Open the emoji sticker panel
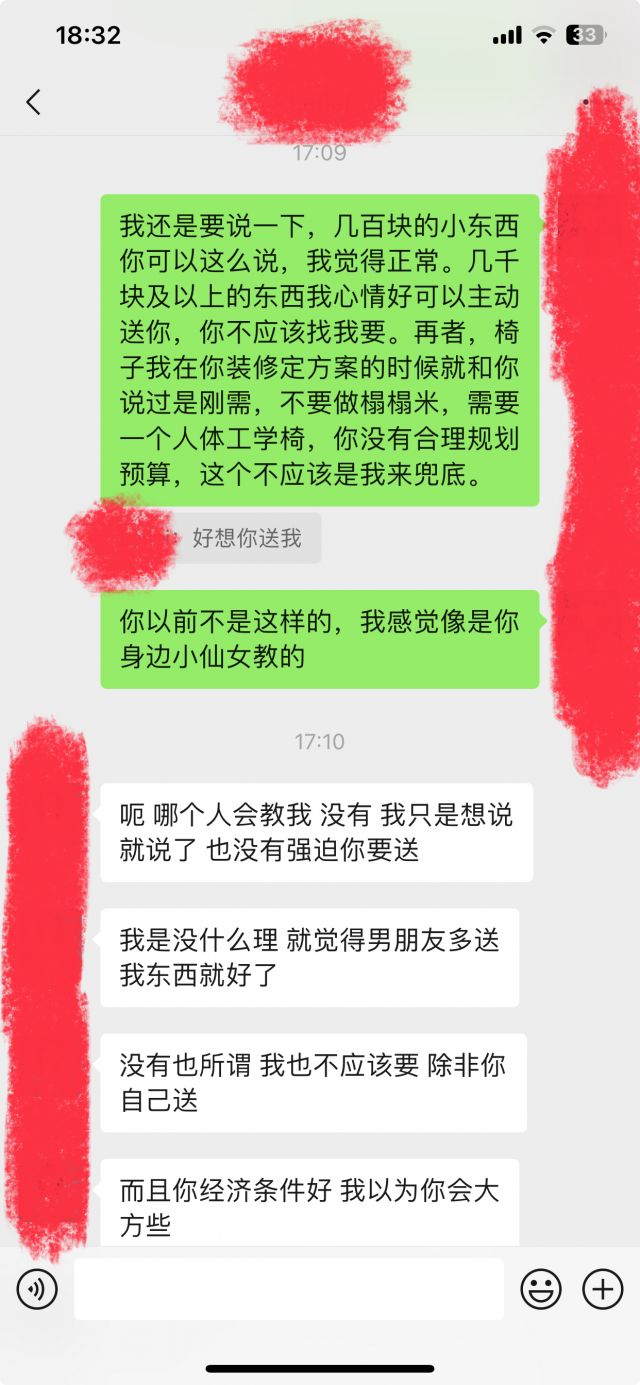The image size is (640, 1385). tap(541, 1289)
